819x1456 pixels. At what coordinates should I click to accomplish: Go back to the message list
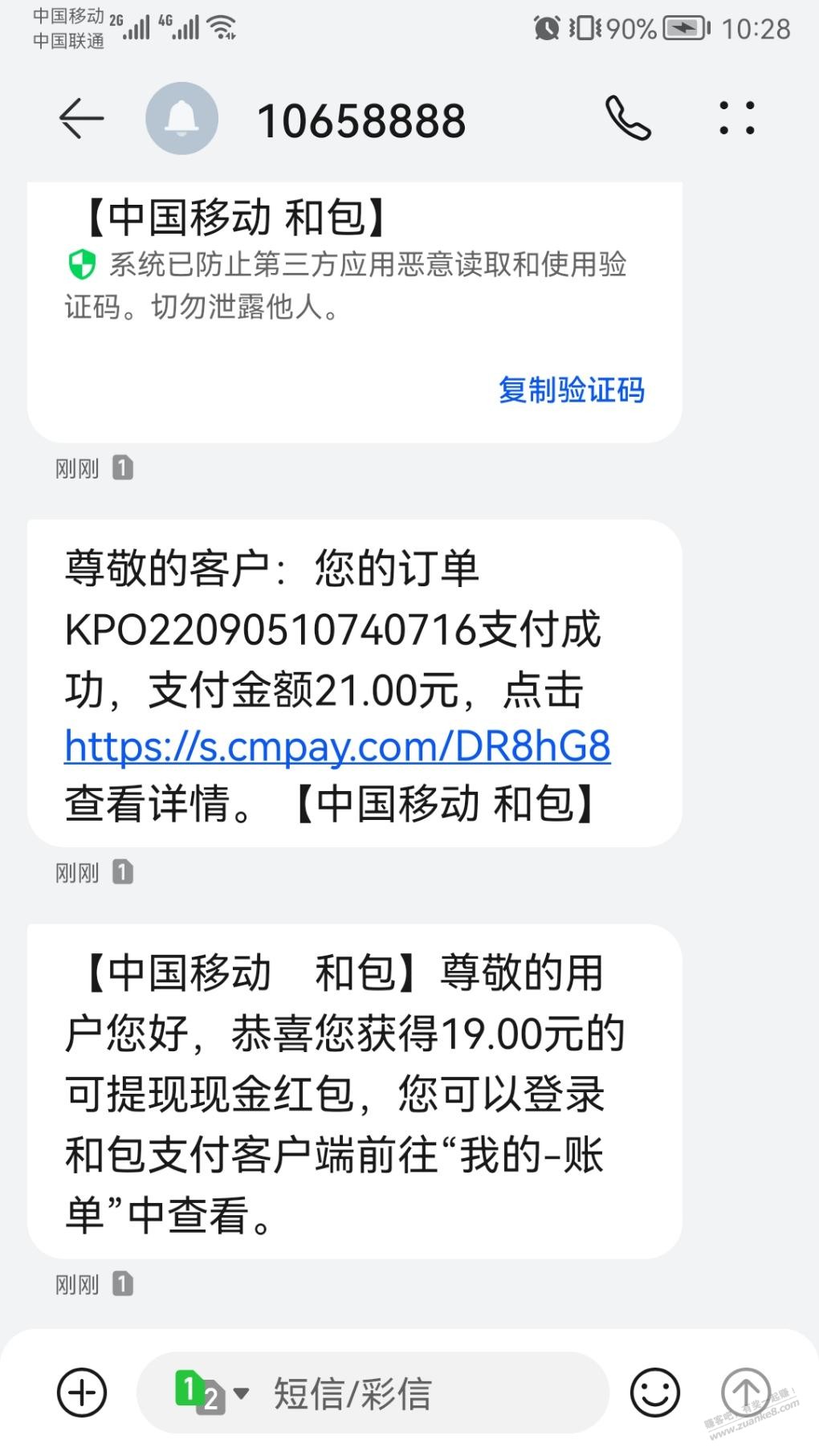point(81,119)
